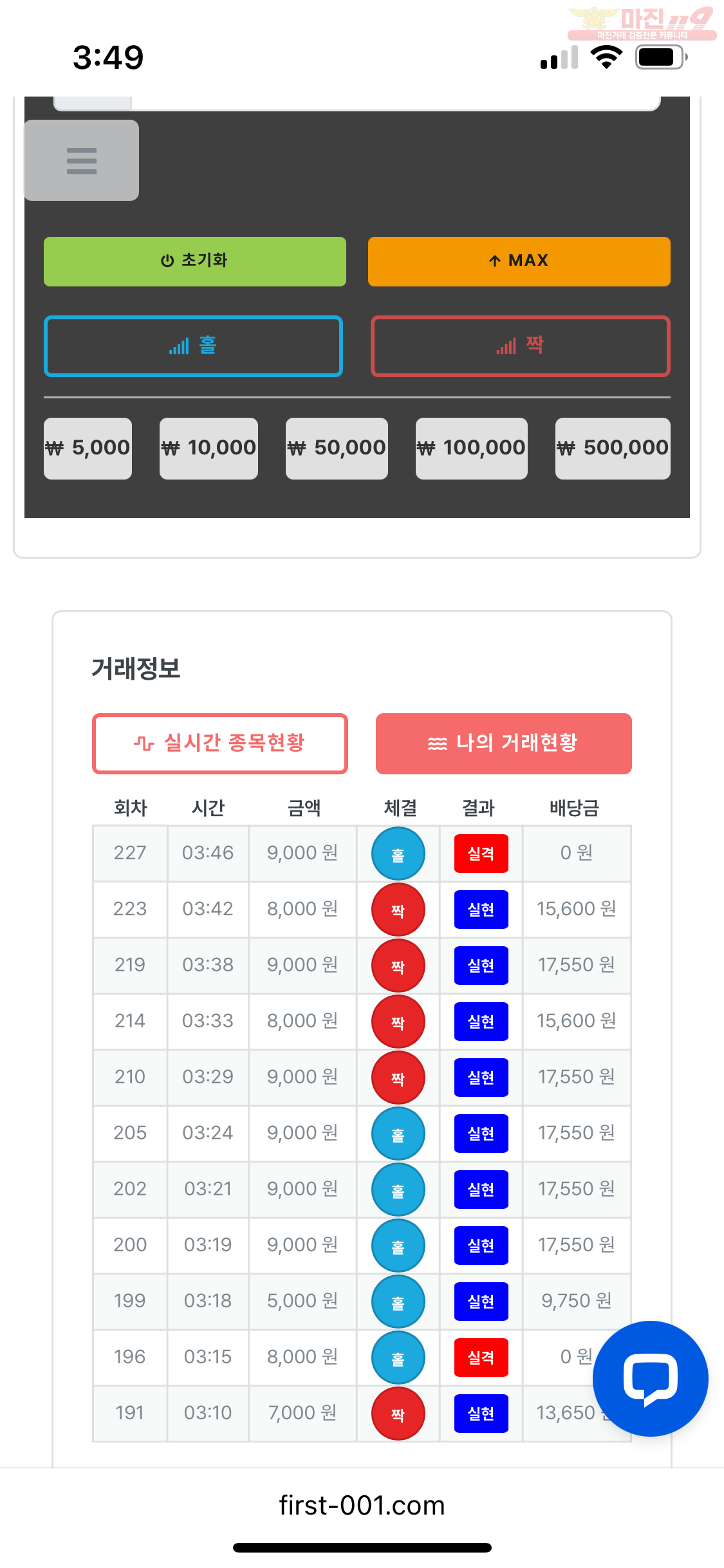Viewport: 724px width, 1568px height.
Task: Open the hamburger menu
Action: [x=82, y=160]
